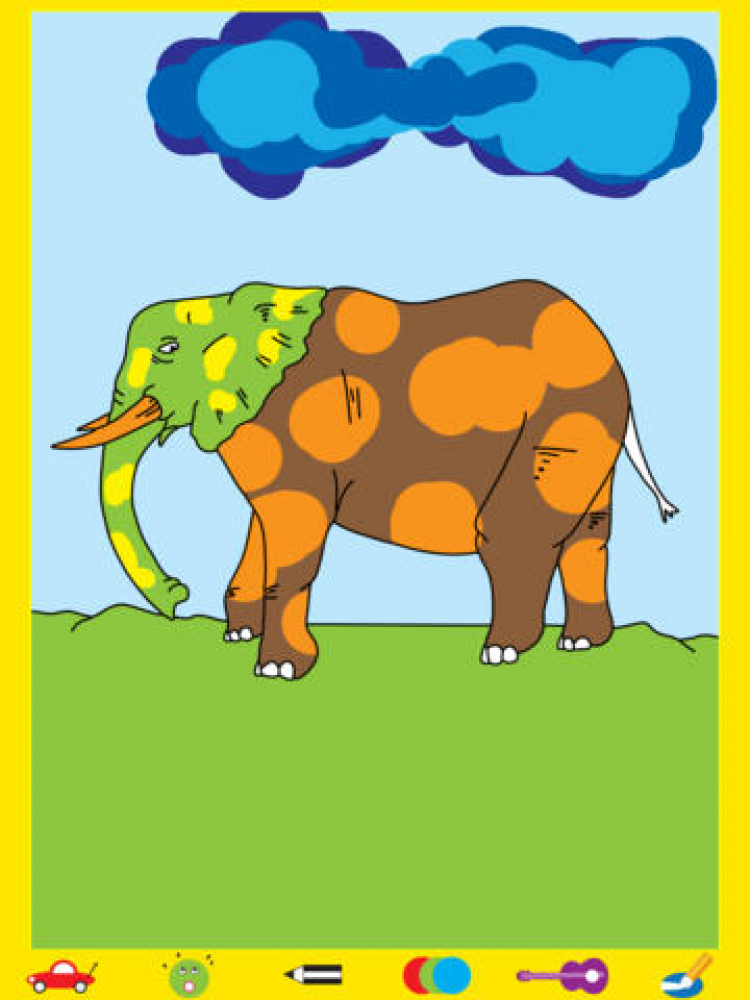The height and width of the screenshot is (1000, 750).
Task: Select the pencil drawing tool
Action: 314,974
